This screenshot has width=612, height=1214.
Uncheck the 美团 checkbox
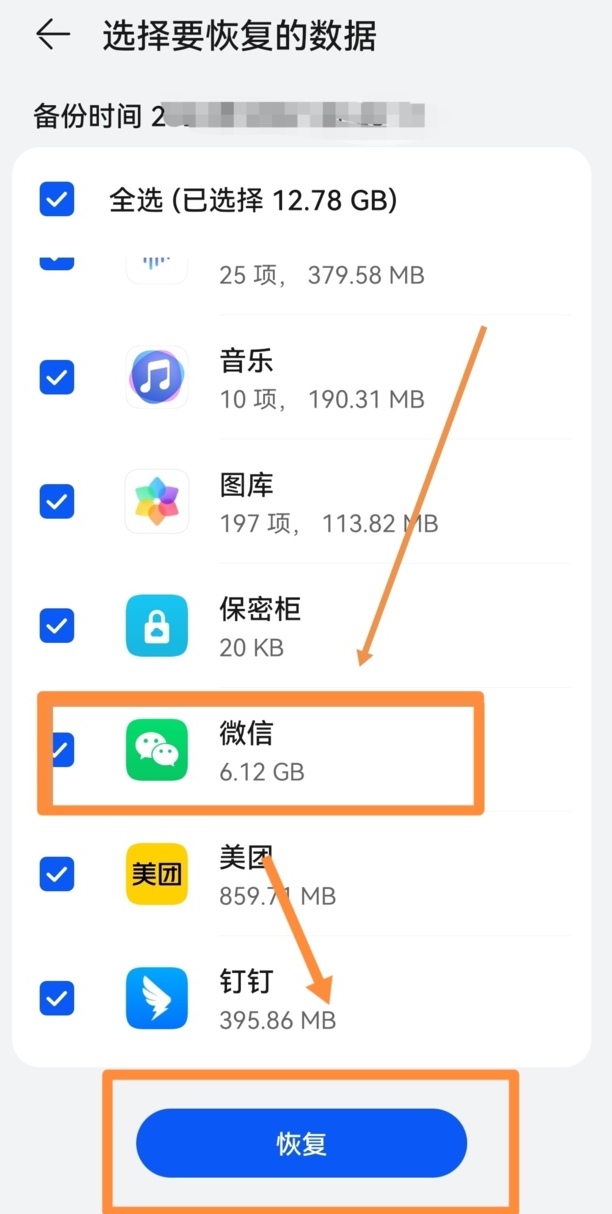(56, 874)
